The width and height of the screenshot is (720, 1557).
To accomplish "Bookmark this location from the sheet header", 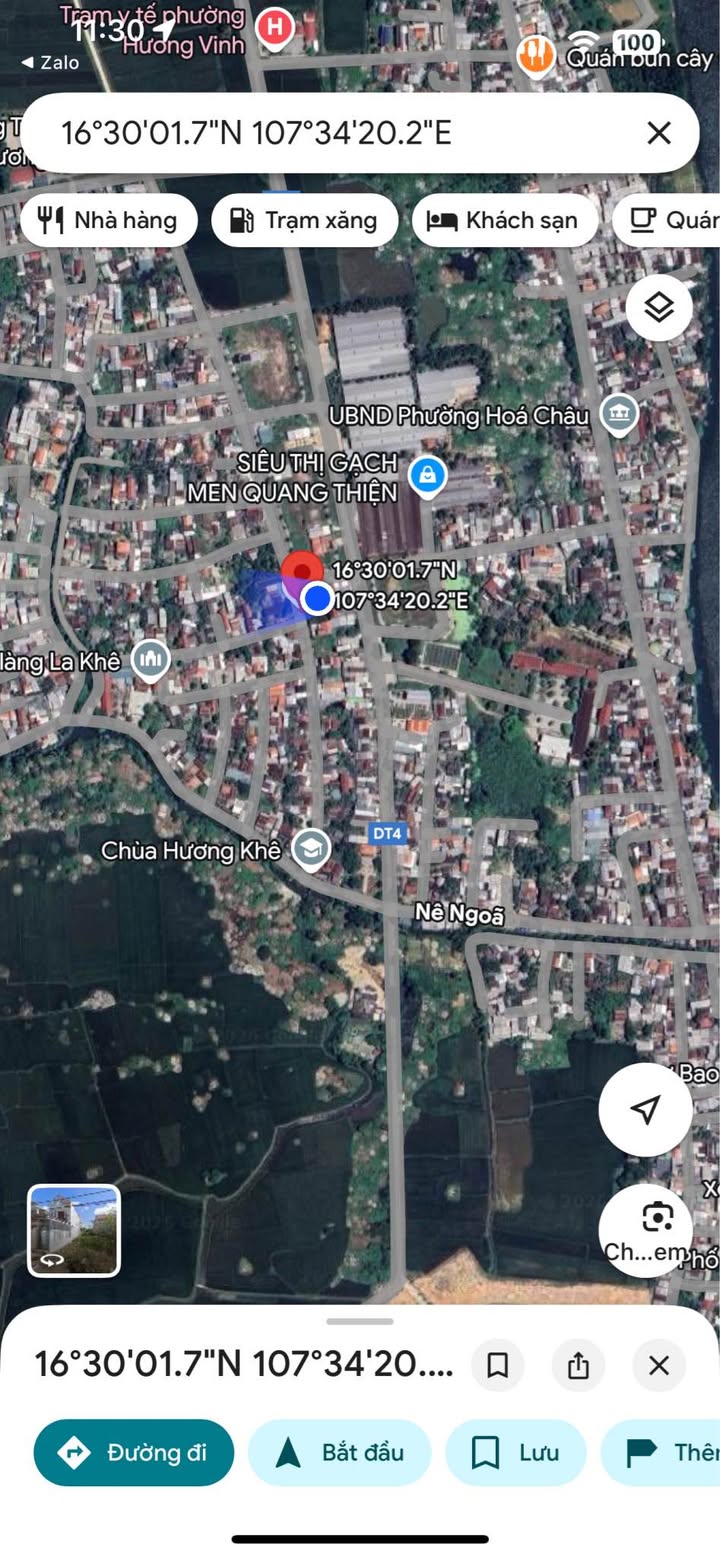I will (x=497, y=1365).
